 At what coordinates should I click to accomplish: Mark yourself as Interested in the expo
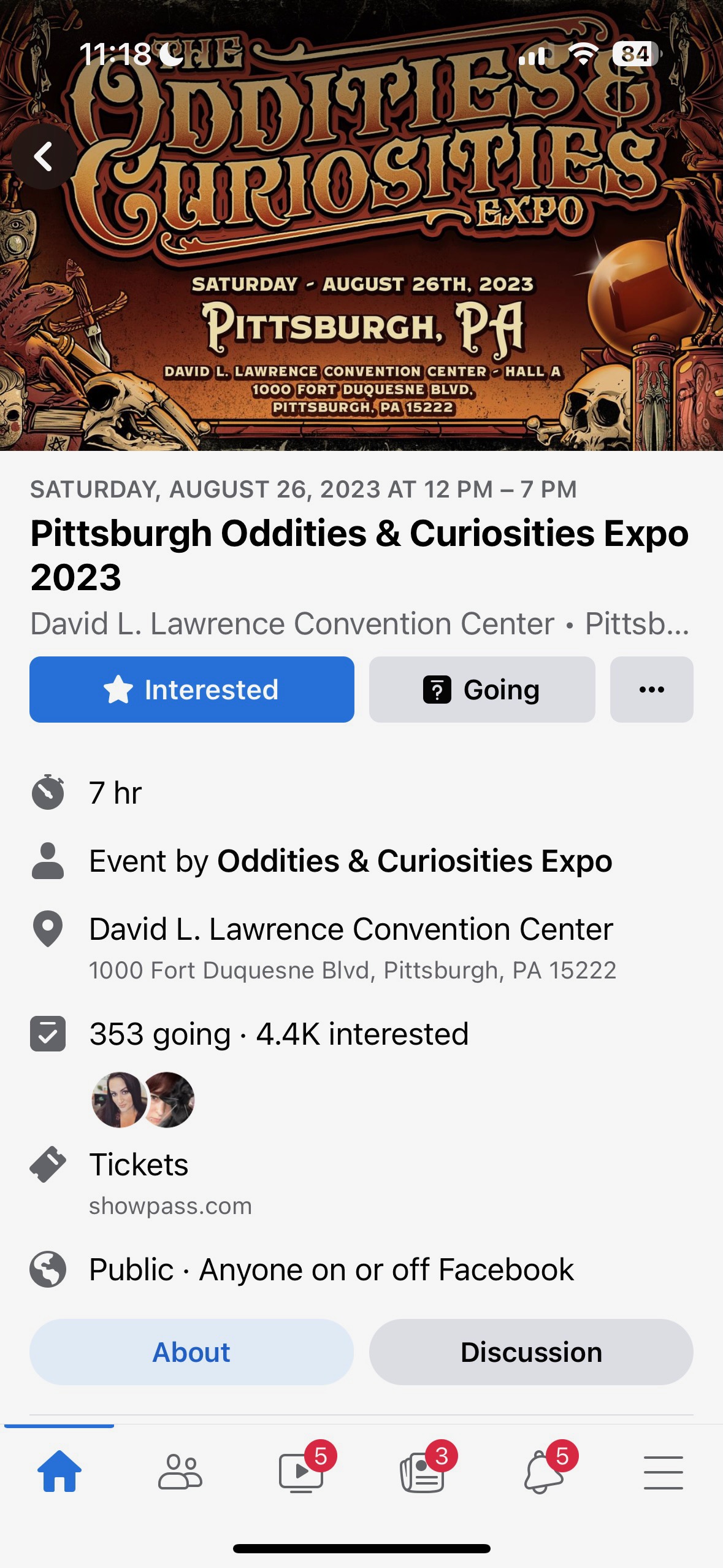(x=191, y=690)
